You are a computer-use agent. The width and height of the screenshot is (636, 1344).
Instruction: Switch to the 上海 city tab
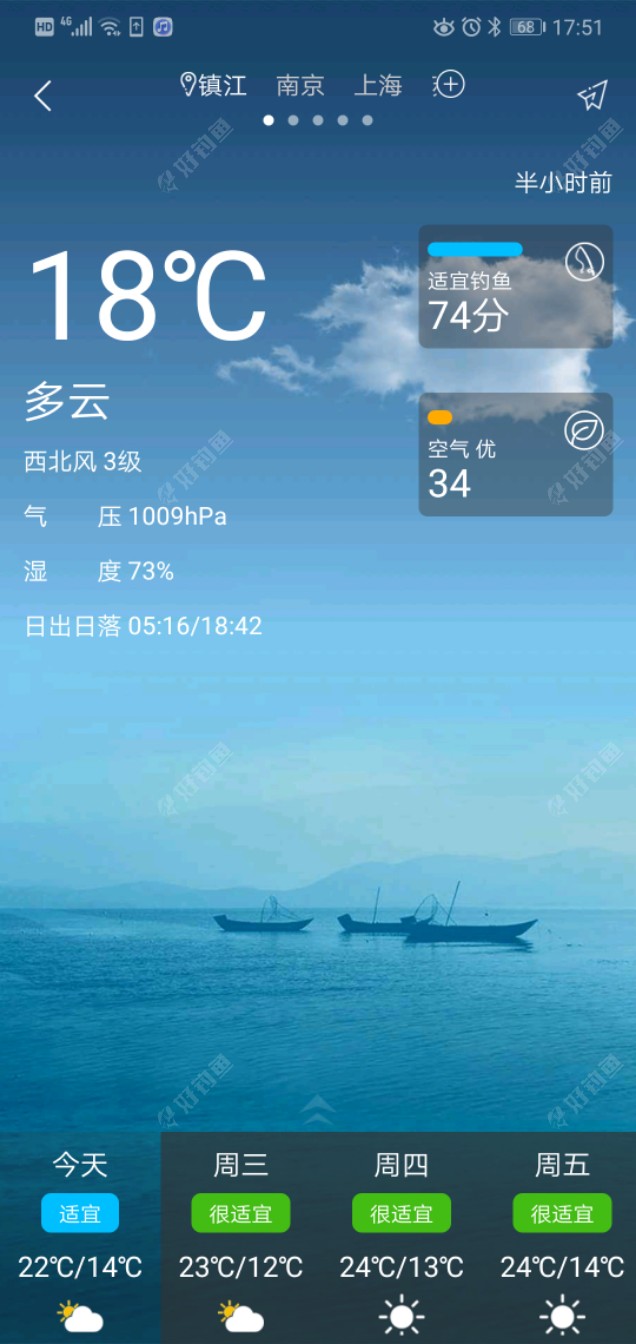click(378, 86)
